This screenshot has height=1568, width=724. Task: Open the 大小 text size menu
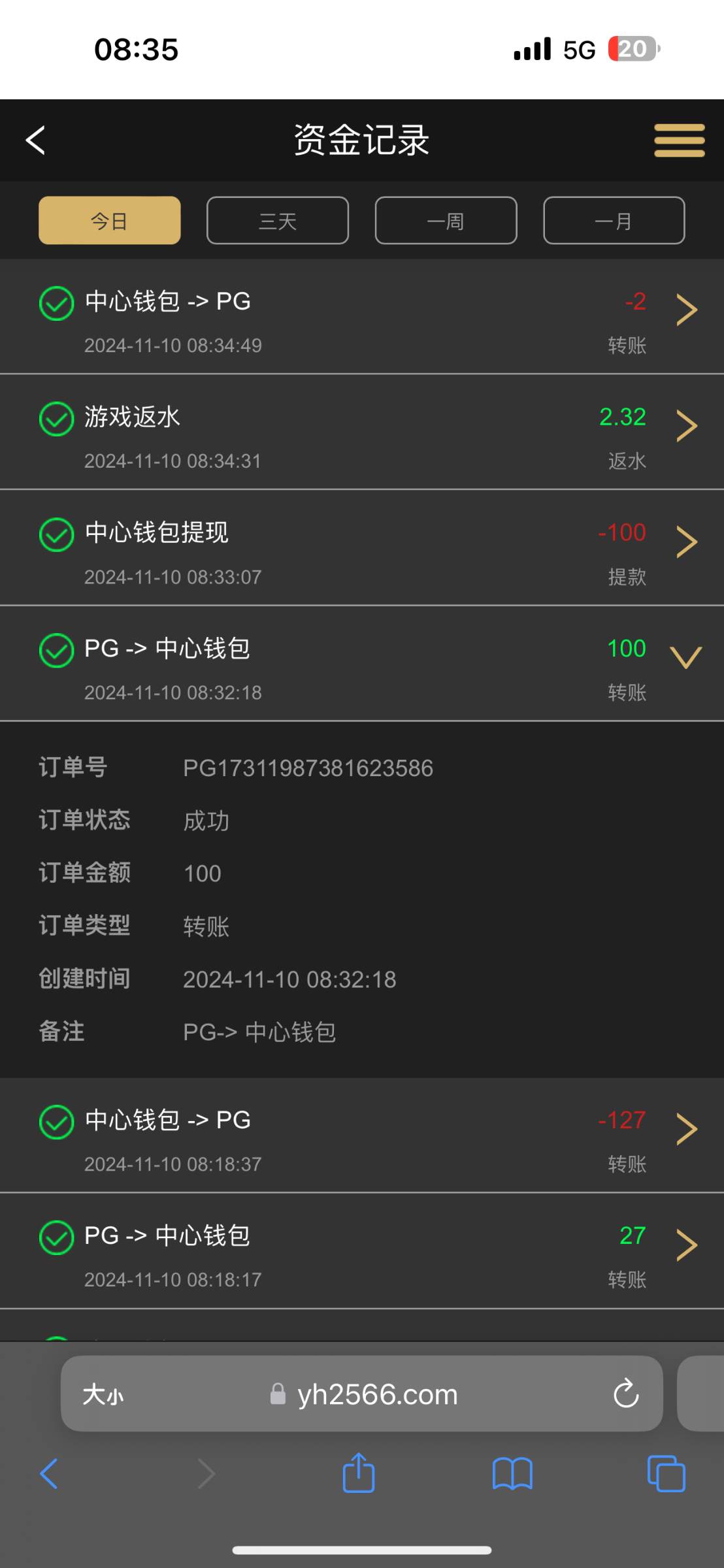click(103, 1394)
